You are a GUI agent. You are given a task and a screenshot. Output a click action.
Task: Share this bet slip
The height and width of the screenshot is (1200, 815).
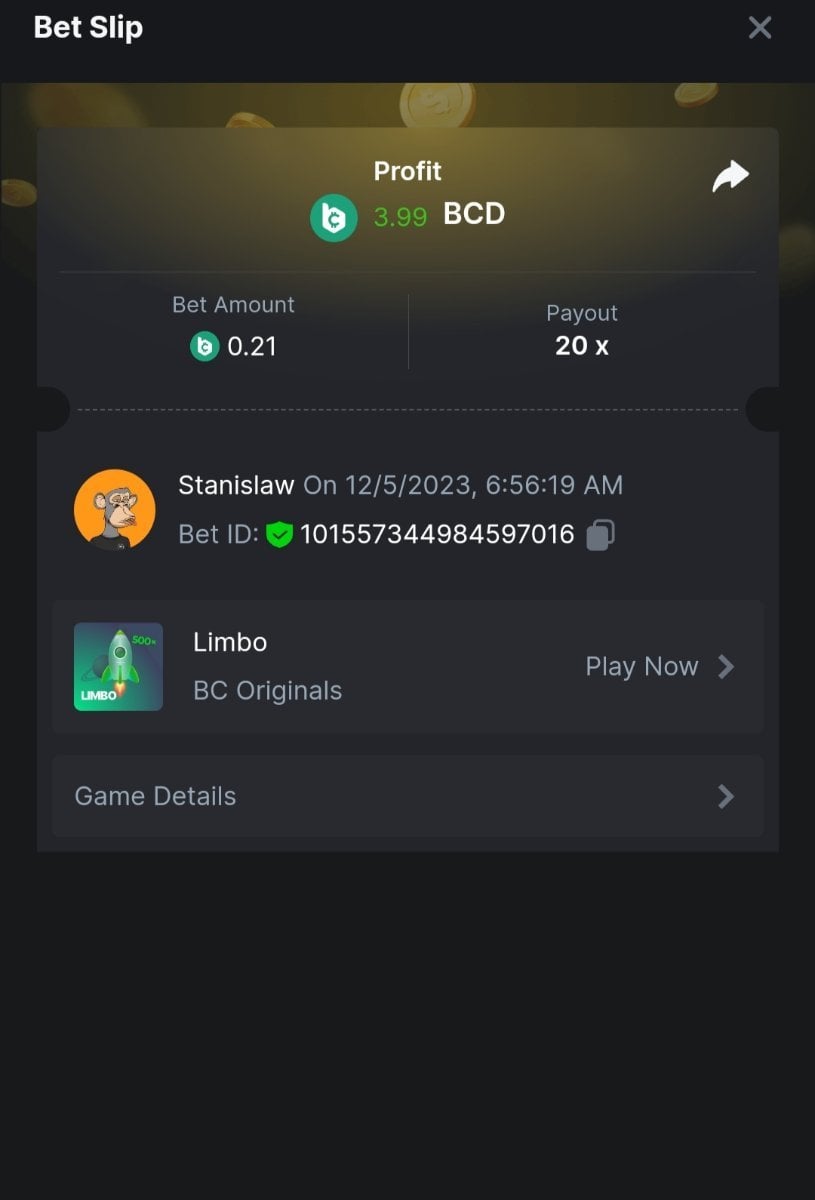click(730, 177)
